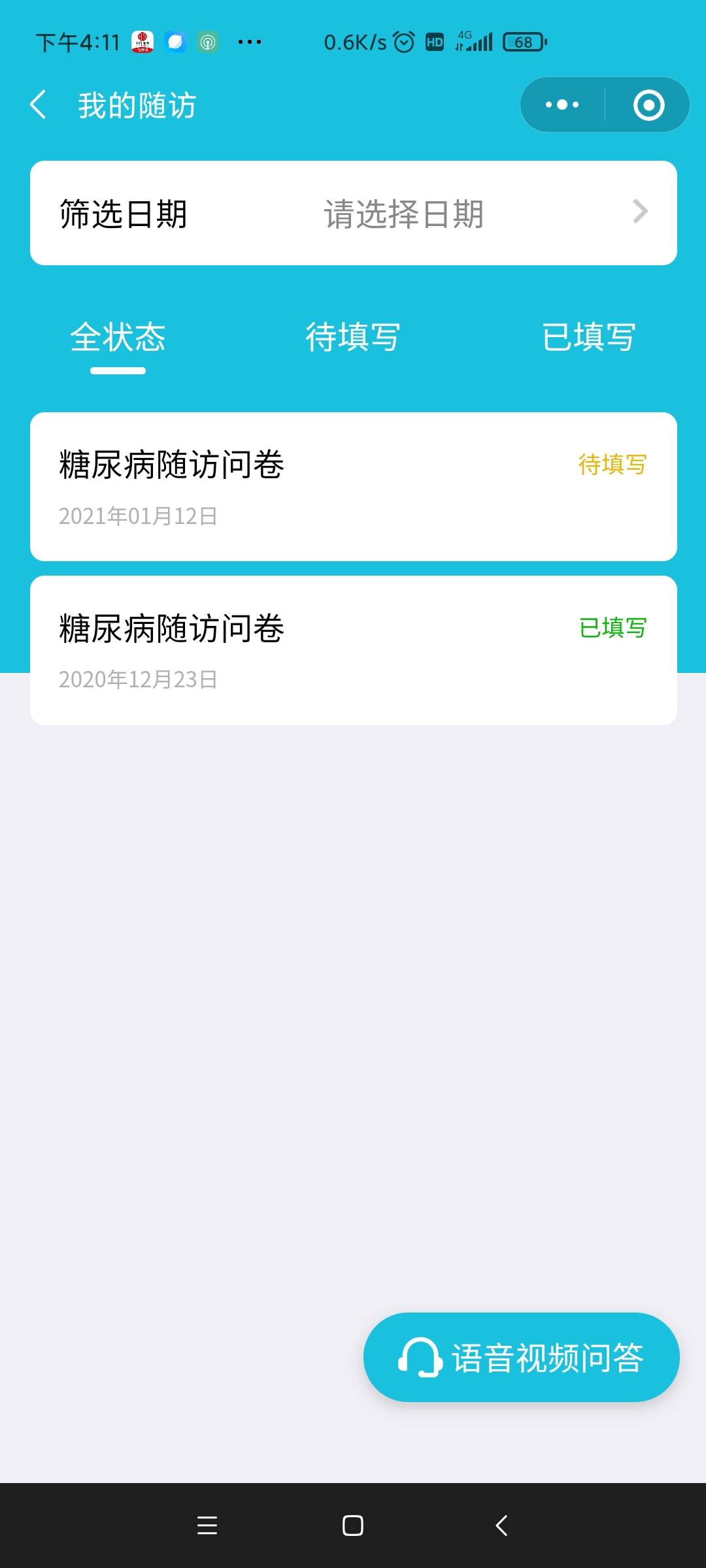Open the mini program more options menu
Image resolution: width=706 pixels, height=1568 pixels.
(x=562, y=105)
